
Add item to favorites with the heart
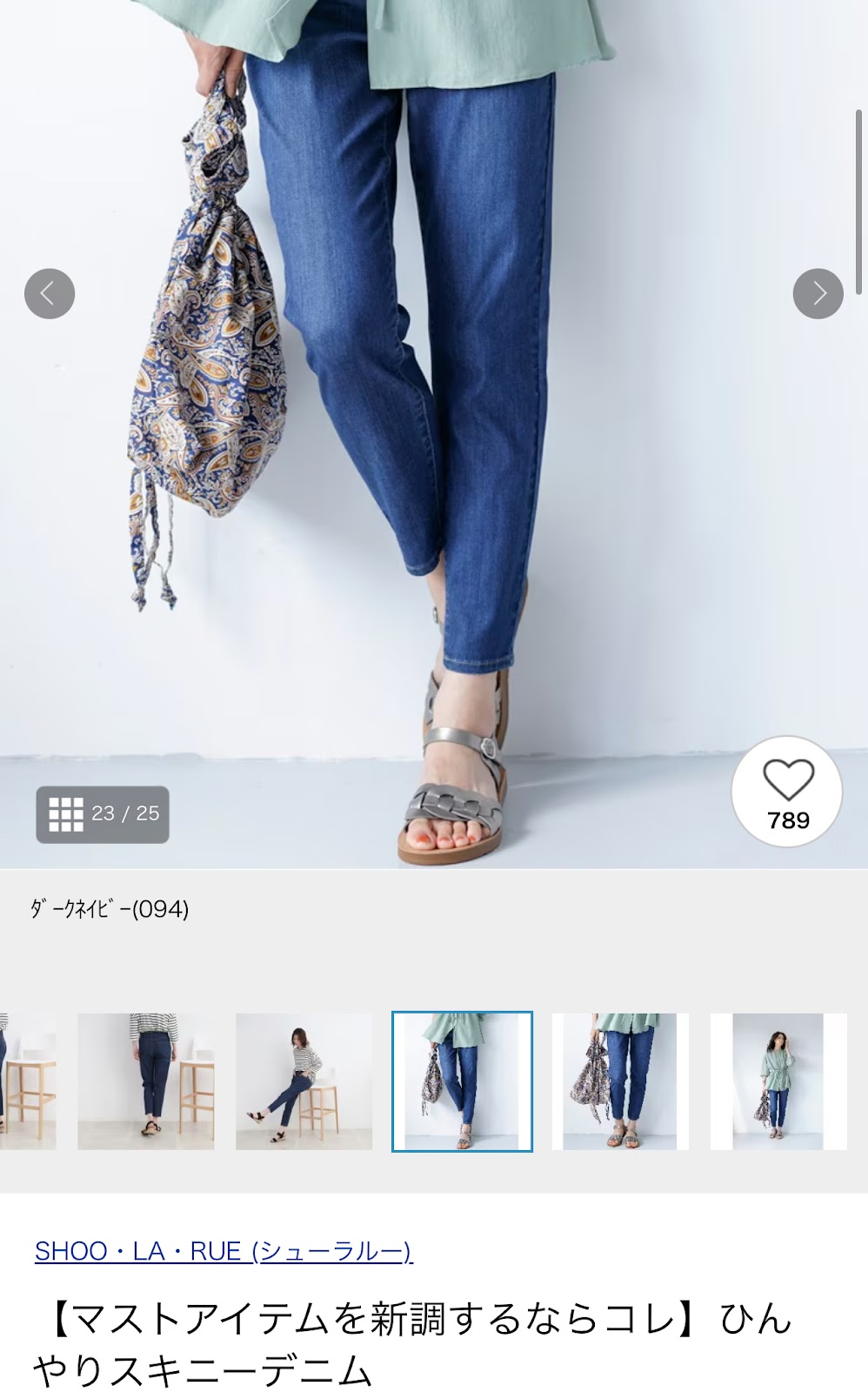(787, 791)
